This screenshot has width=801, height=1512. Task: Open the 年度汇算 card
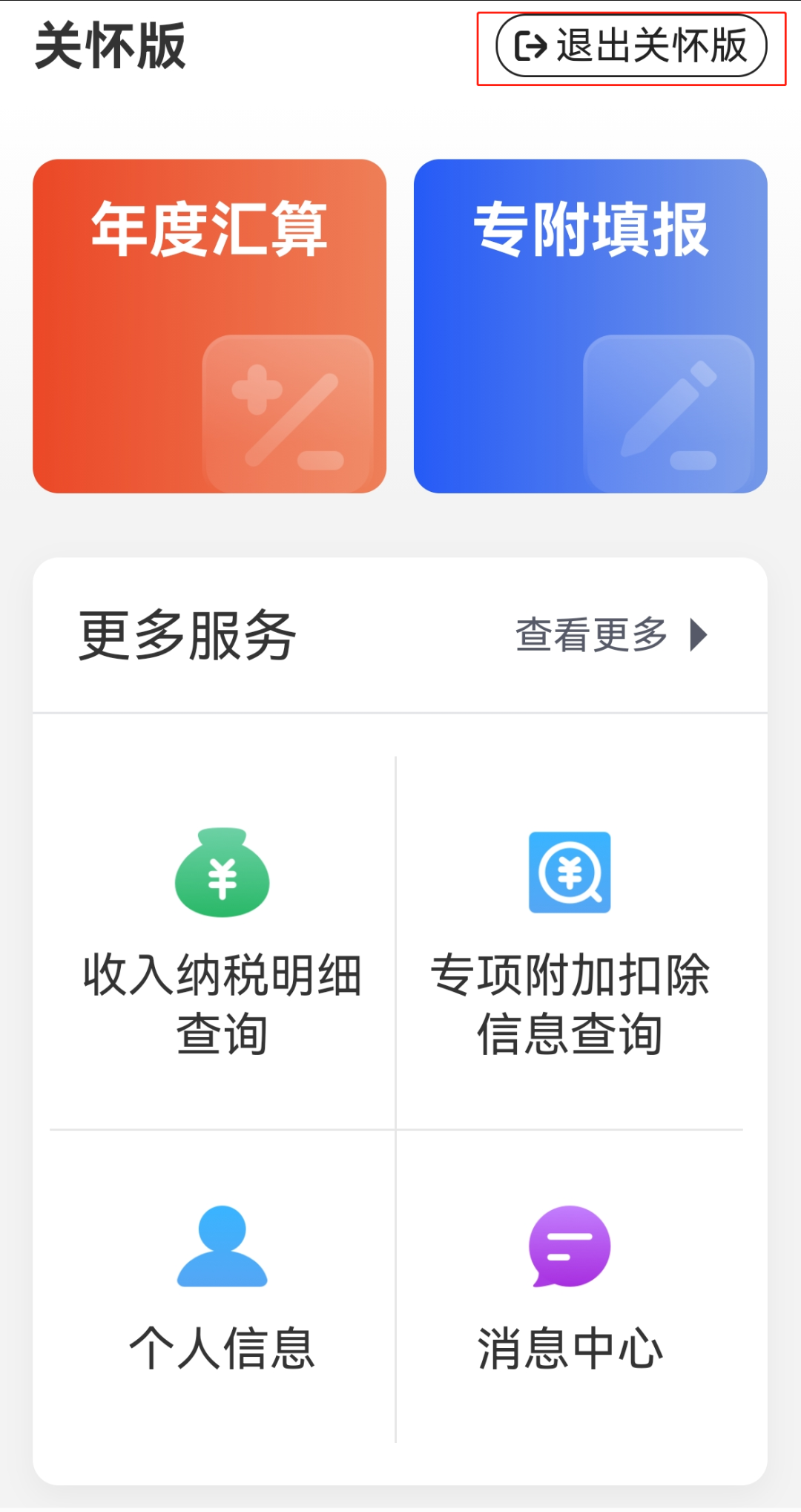click(x=209, y=326)
